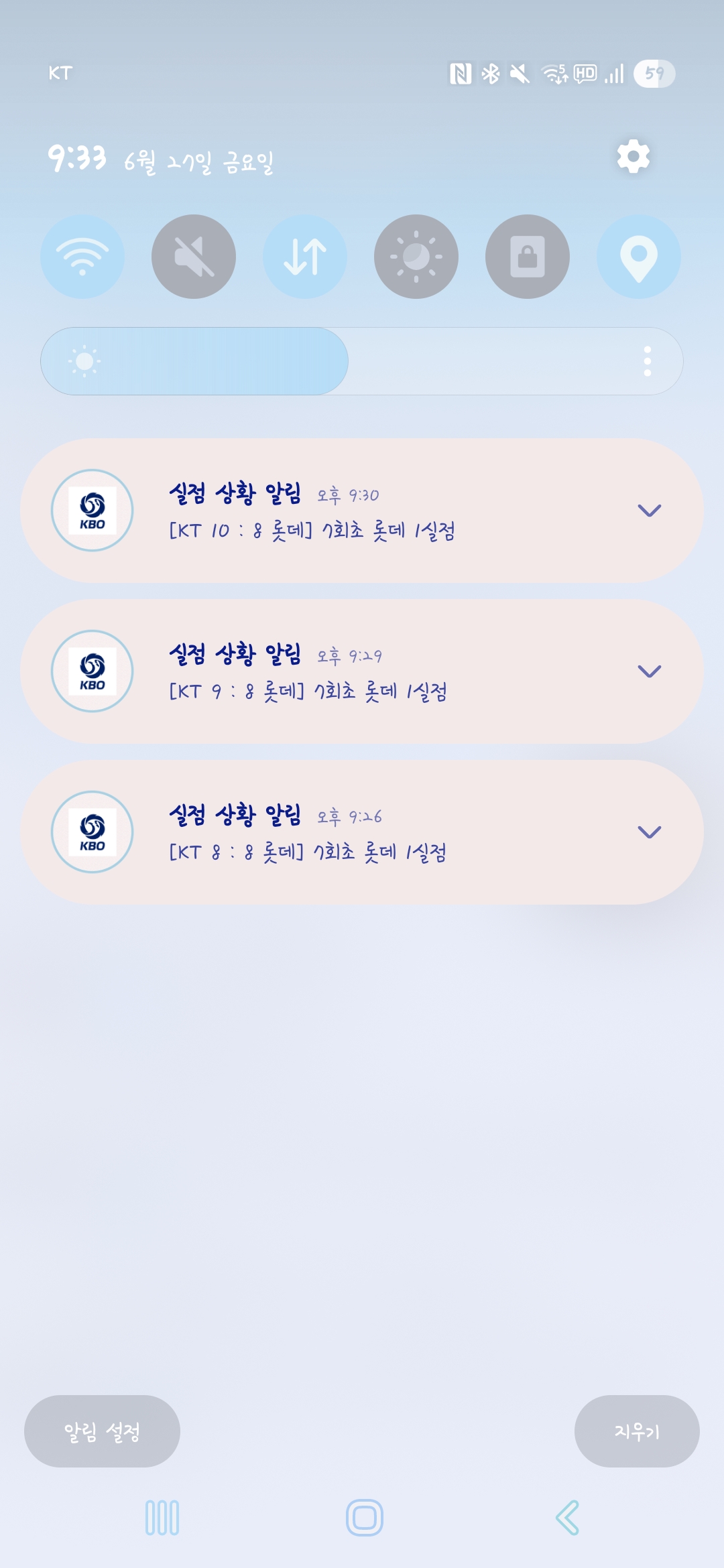Toggle the mobile data quick setting
The image size is (724, 1568).
coord(305,257)
